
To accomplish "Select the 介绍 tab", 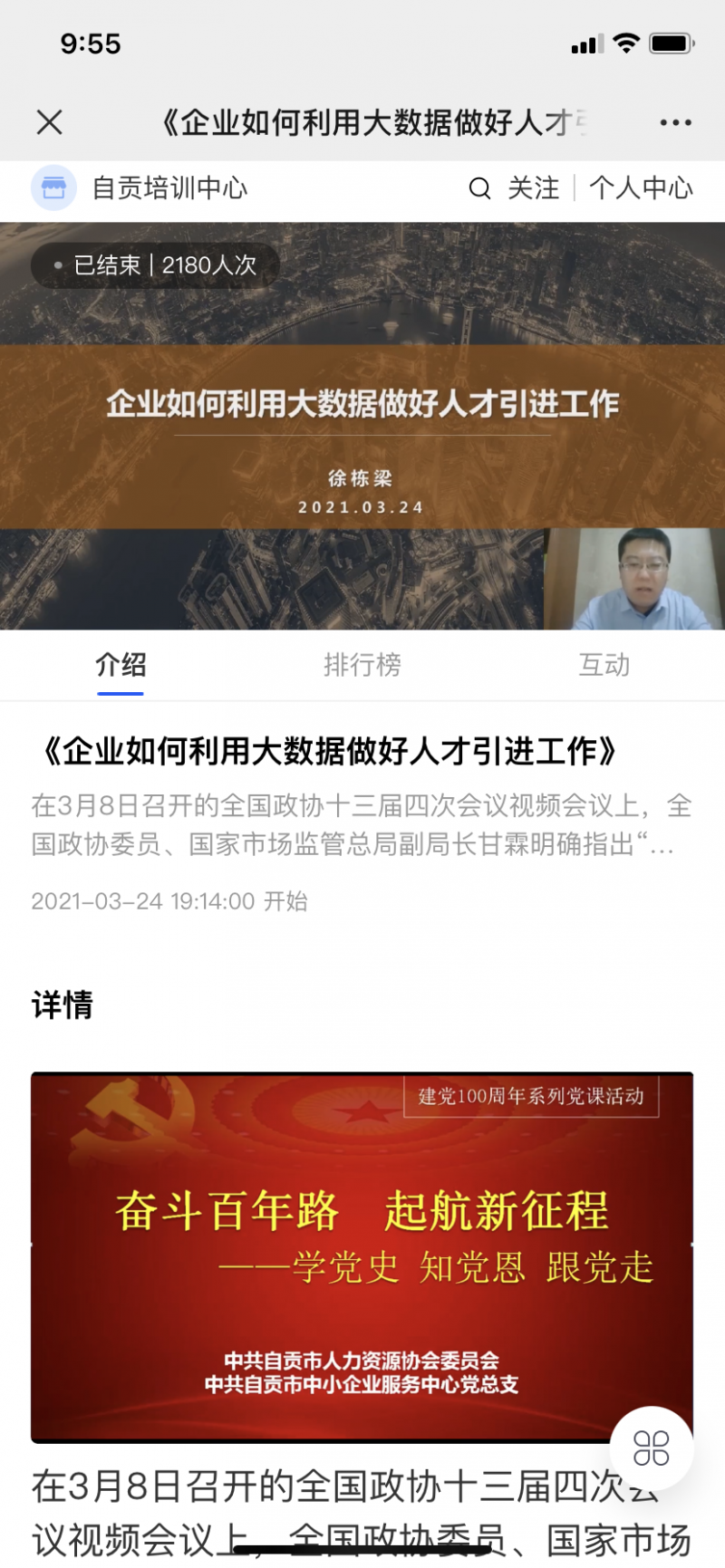I will click(119, 665).
